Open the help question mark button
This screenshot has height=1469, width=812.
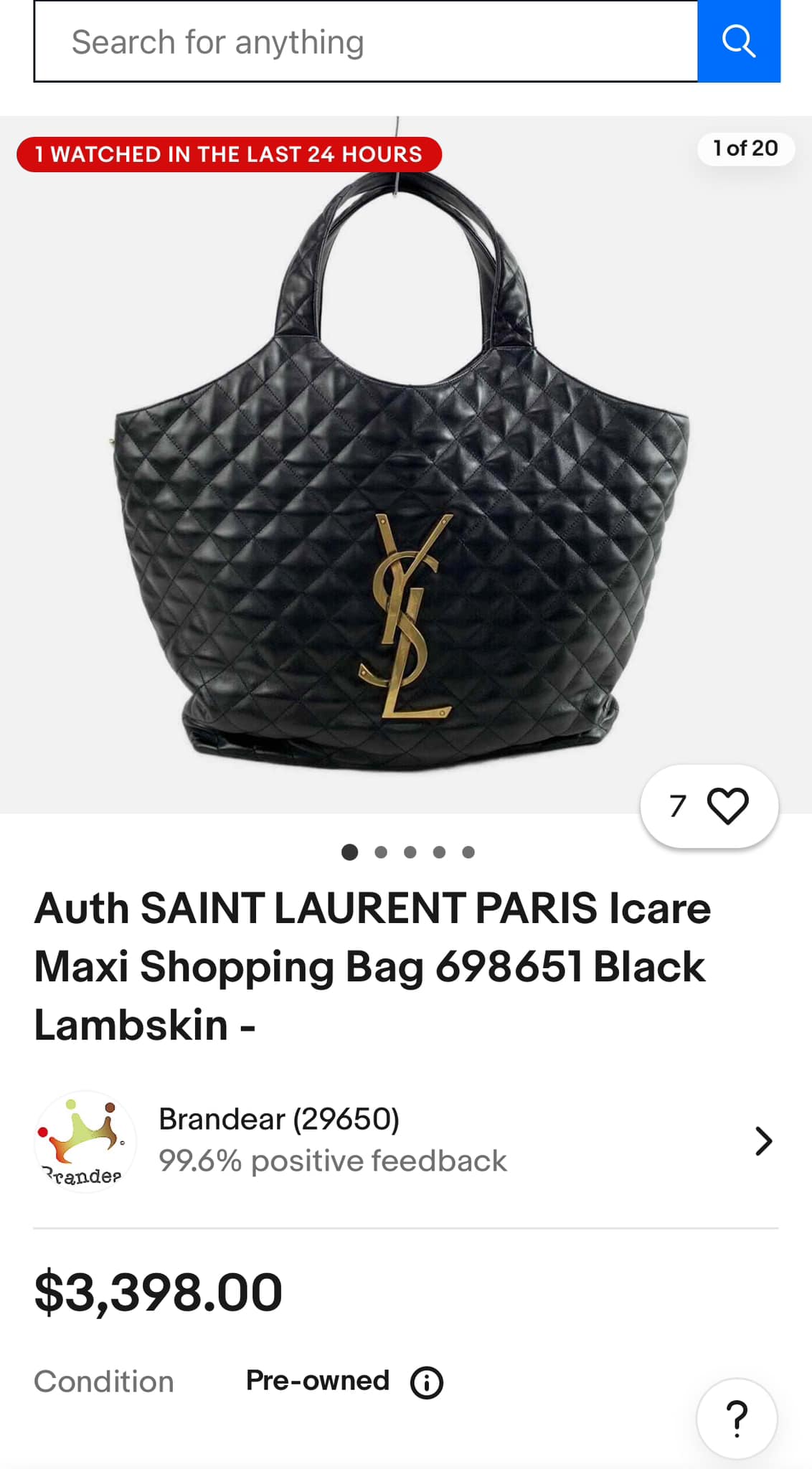737,1418
